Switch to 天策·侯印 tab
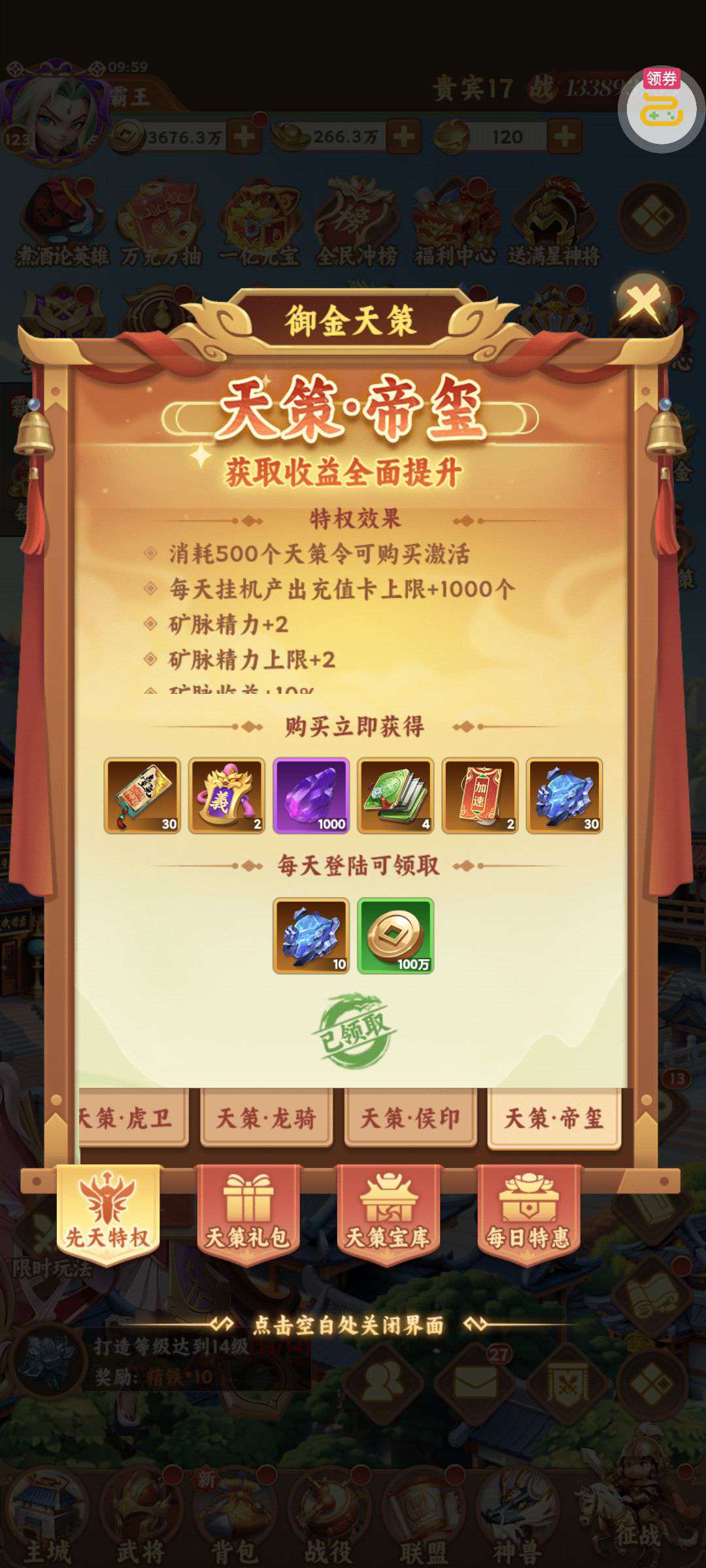 point(411,1119)
